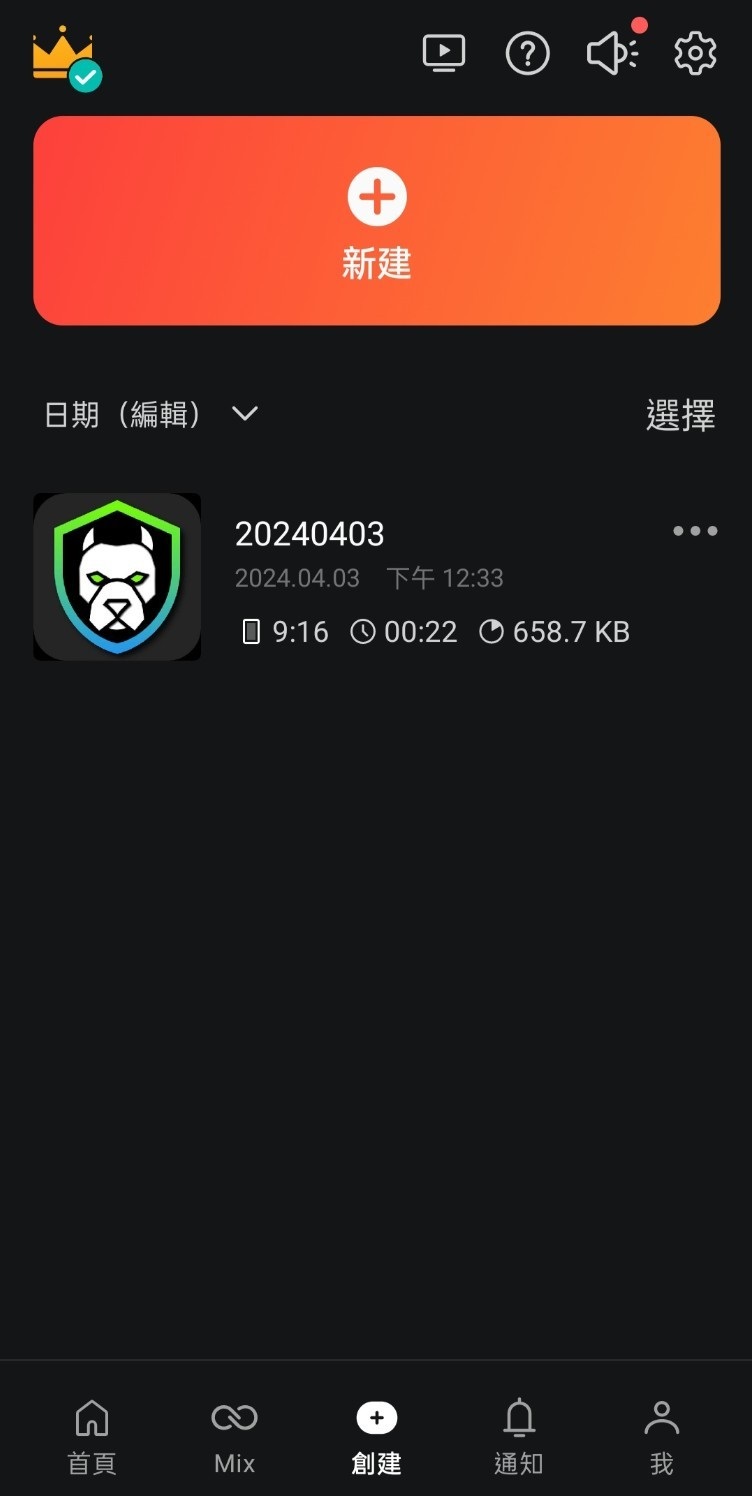Open the three-dot menu on project 20240403
This screenshot has height=1496, width=752.
pos(694,531)
